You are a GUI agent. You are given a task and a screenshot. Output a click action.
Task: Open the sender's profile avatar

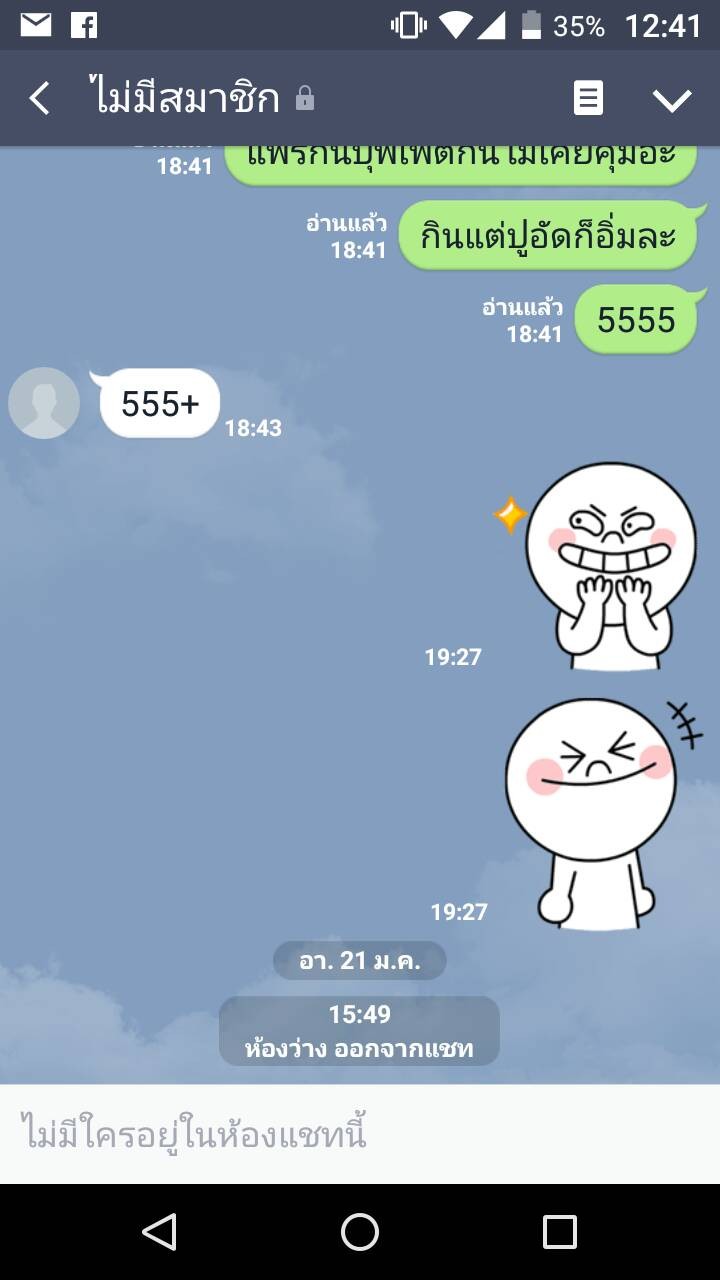point(44,403)
